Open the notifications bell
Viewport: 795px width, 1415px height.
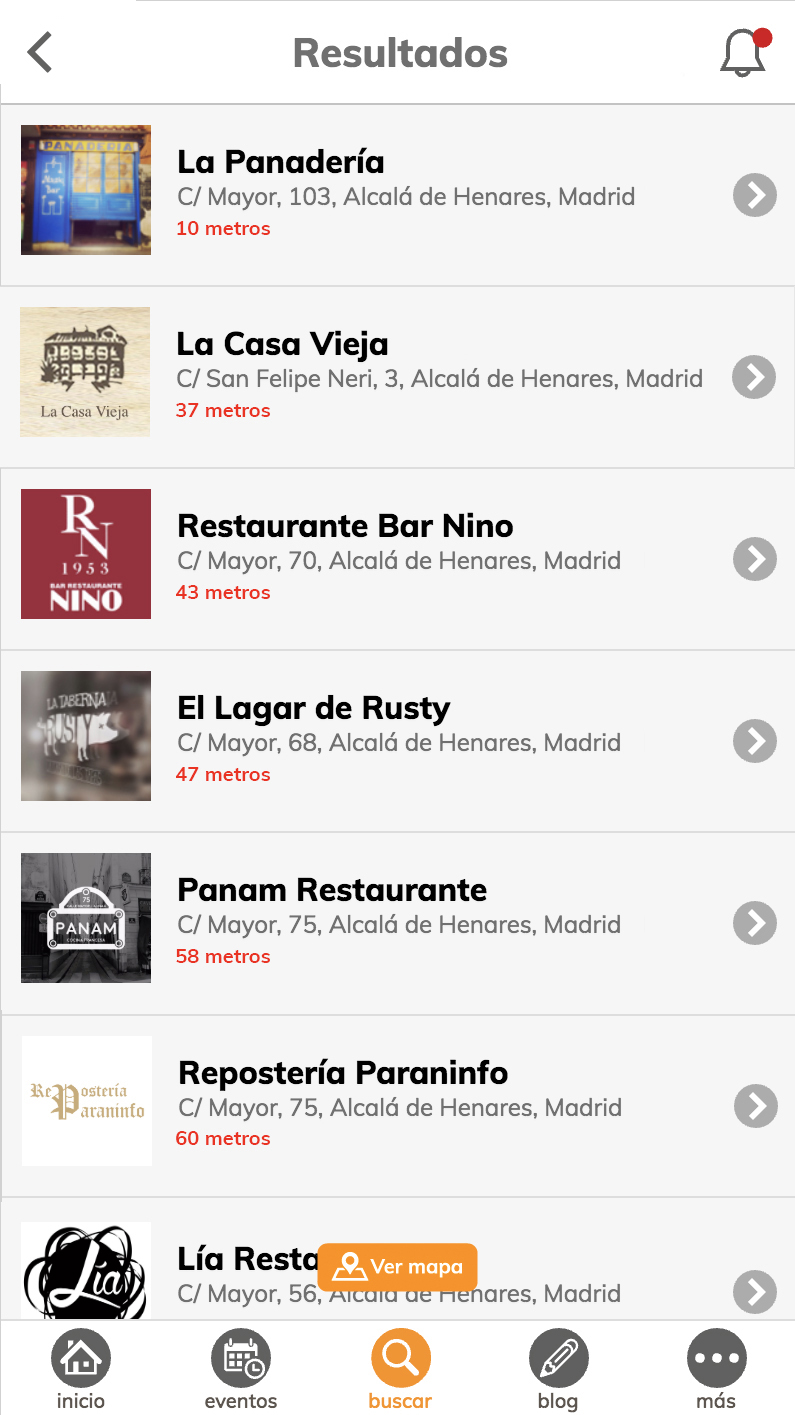coord(745,51)
